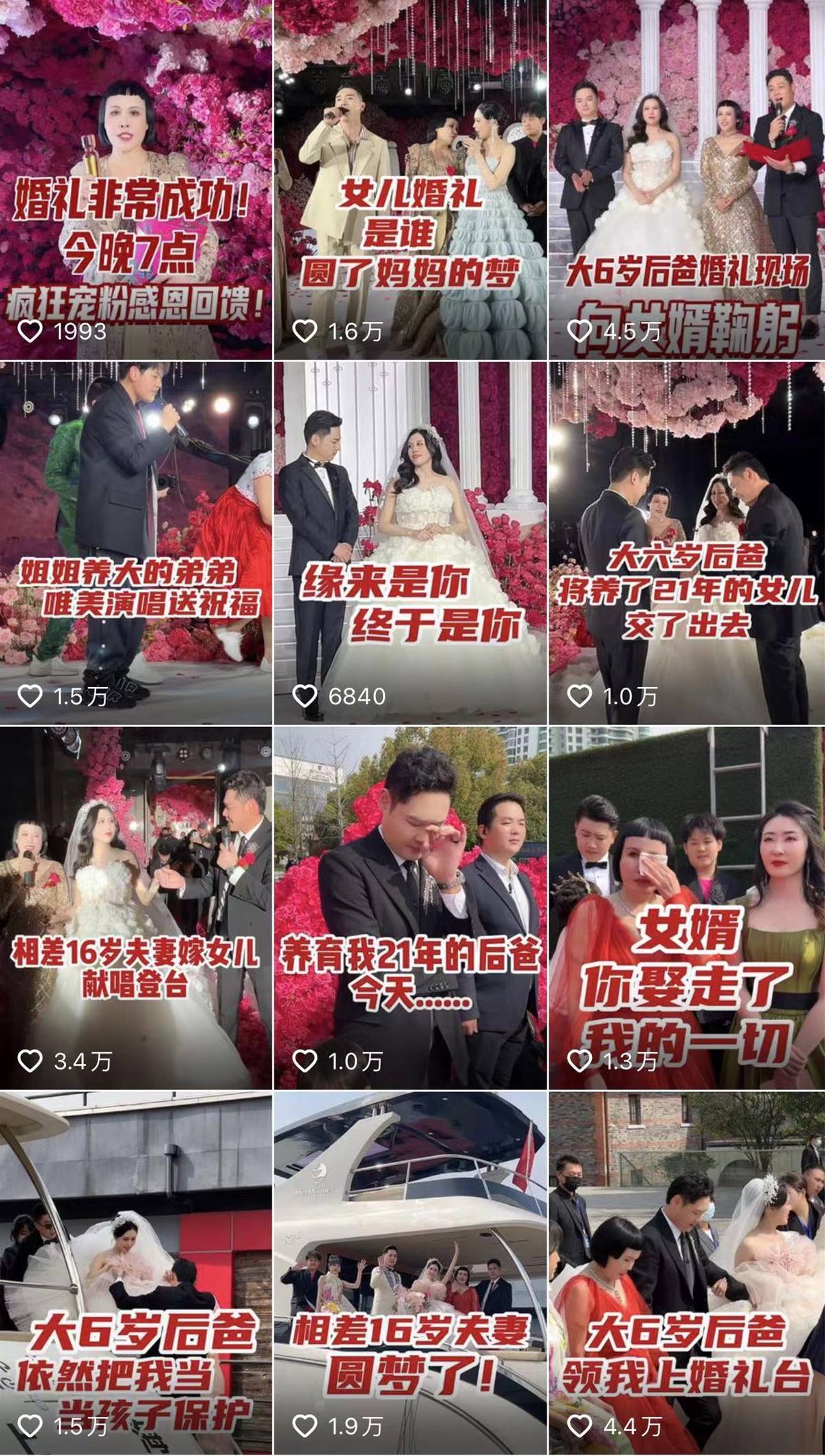Watch the 养育我21年的后爸今天 video
This screenshot has width=825, height=1456.
click(x=410, y=908)
